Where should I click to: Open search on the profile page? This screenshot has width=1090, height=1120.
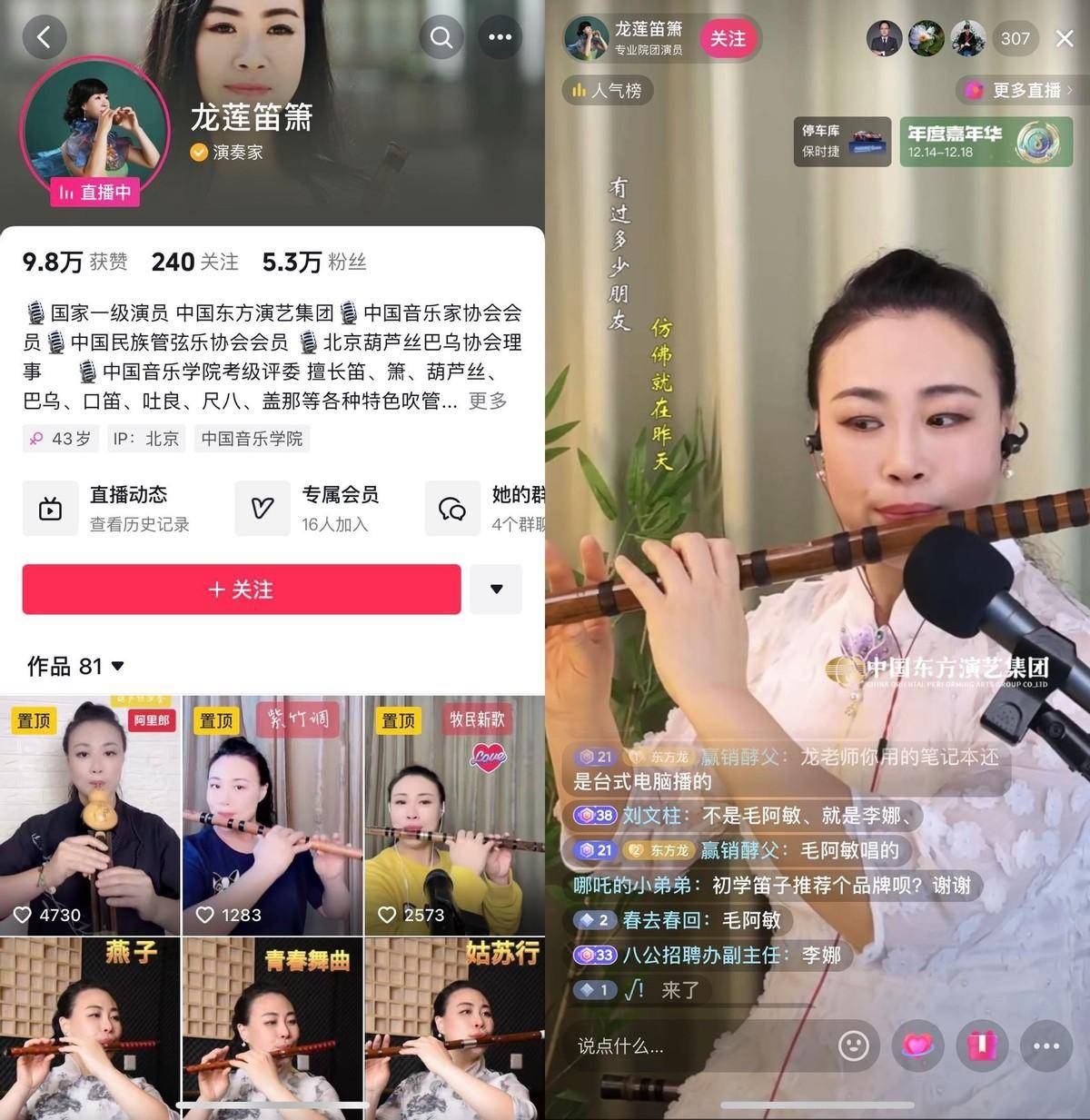(x=441, y=37)
